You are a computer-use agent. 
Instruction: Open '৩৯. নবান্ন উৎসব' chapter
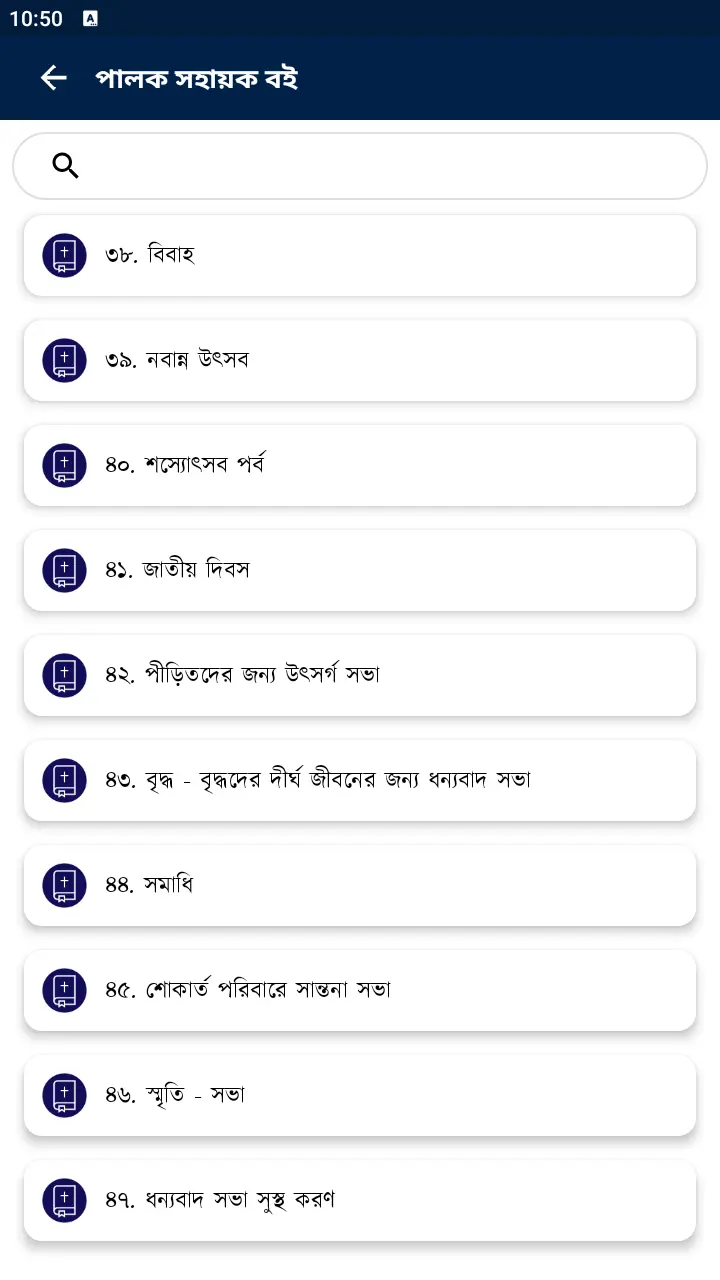(360, 360)
